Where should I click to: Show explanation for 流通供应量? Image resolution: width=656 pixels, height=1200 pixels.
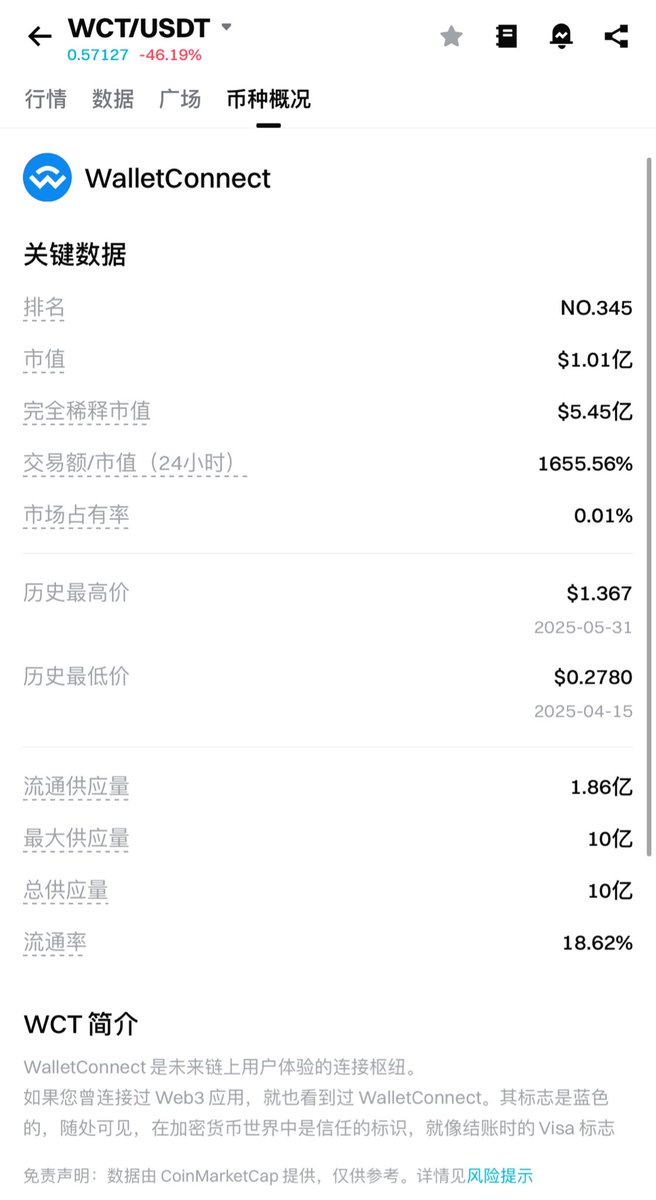click(x=76, y=787)
